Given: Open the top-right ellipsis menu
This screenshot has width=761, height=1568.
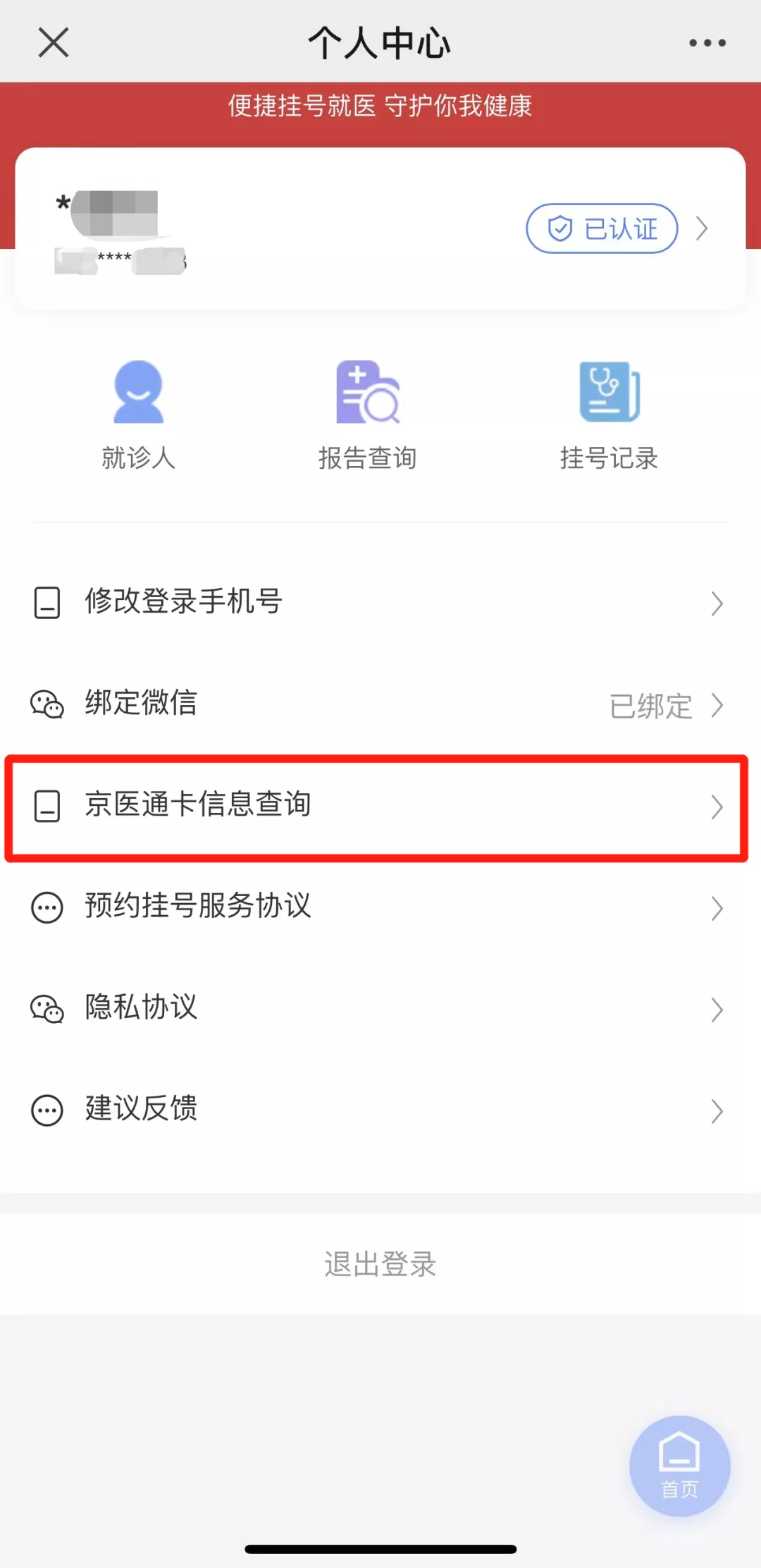Looking at the screenshot, I should [706, 42].
